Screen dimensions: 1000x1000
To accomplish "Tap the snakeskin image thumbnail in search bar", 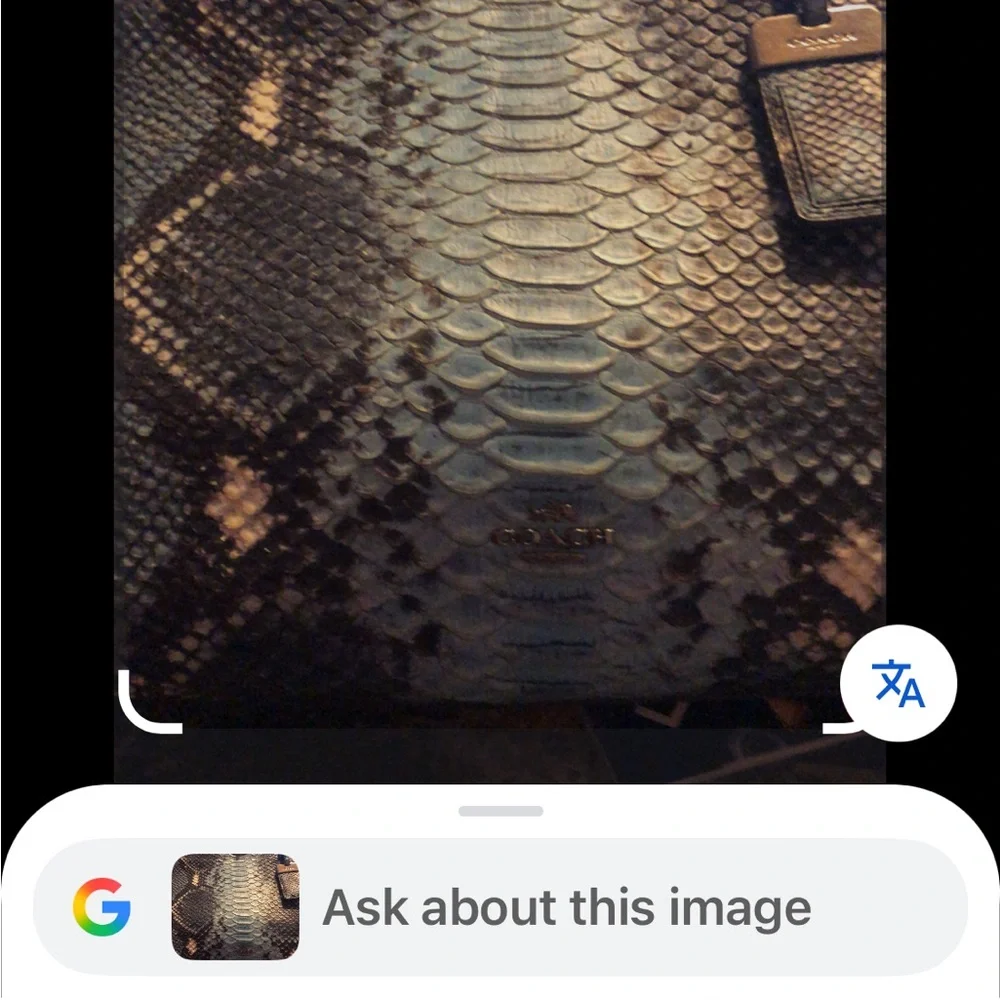I will 235,907.
